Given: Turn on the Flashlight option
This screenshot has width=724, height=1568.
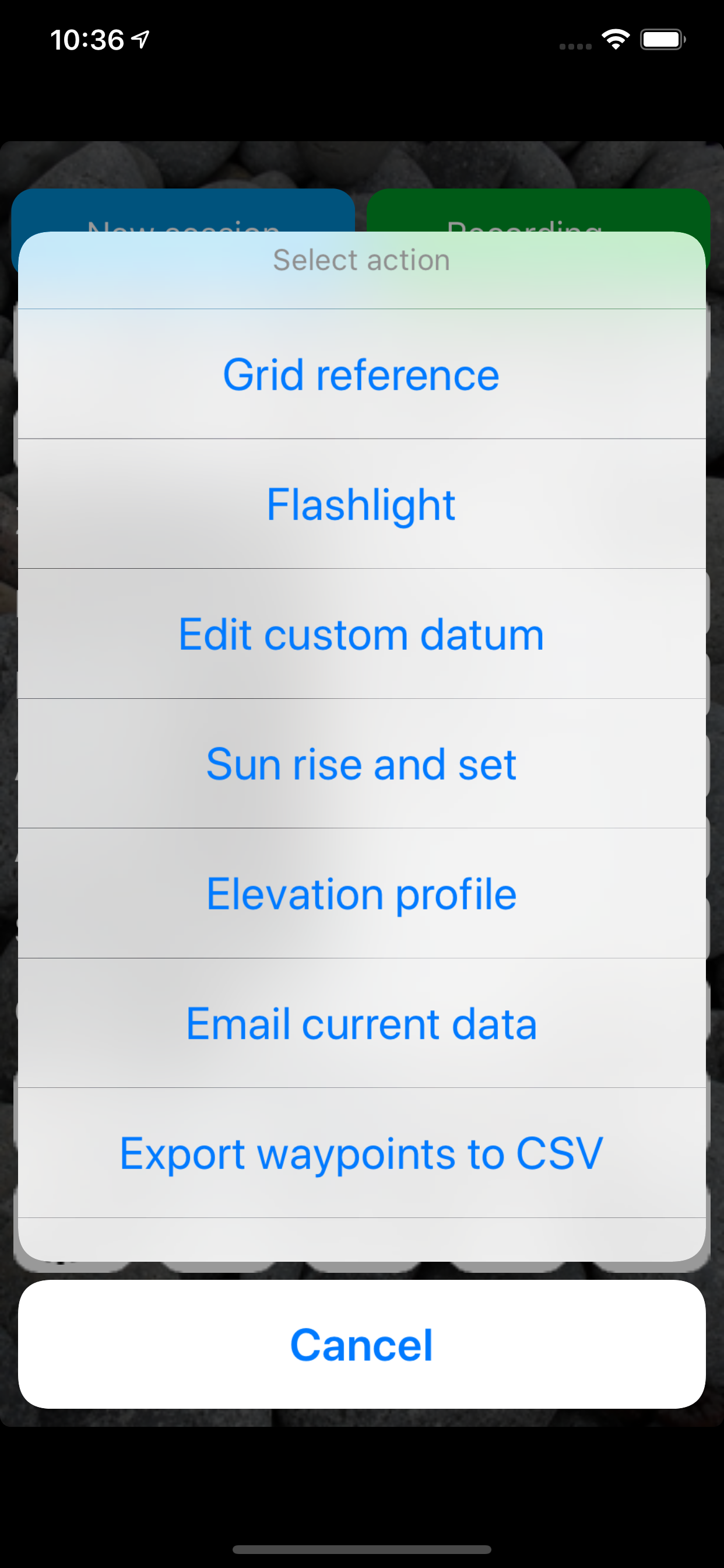Looking at the screenshot, I should 361,504.
